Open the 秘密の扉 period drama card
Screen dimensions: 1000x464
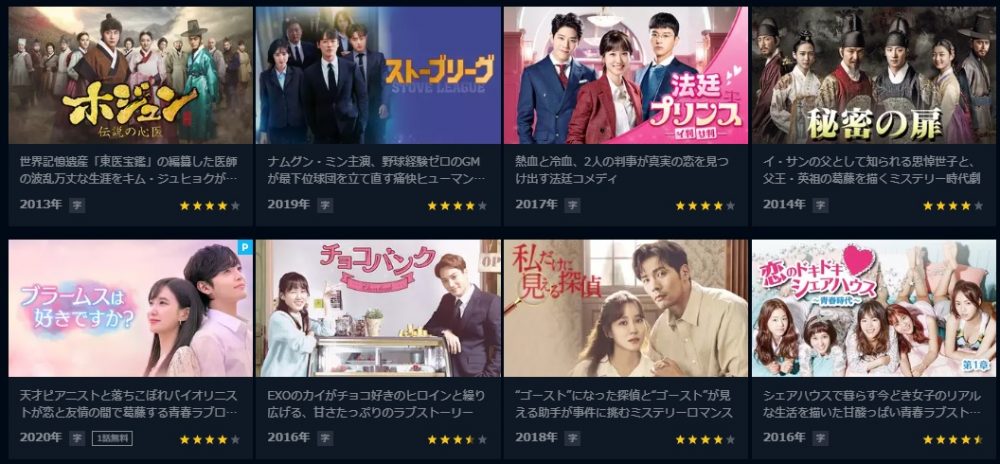point(873,76)
